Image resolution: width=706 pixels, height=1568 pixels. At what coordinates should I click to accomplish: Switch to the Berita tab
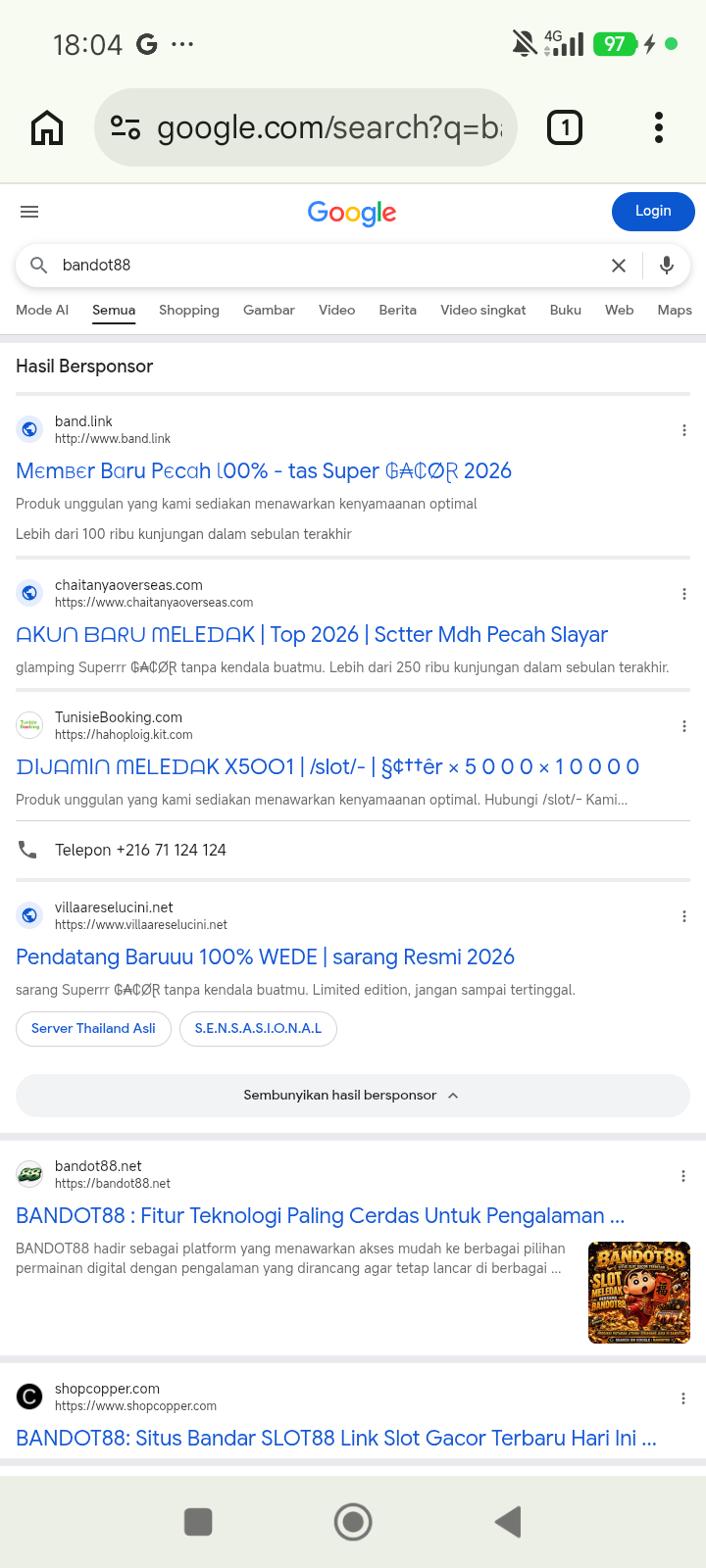(x=398, y=310)
